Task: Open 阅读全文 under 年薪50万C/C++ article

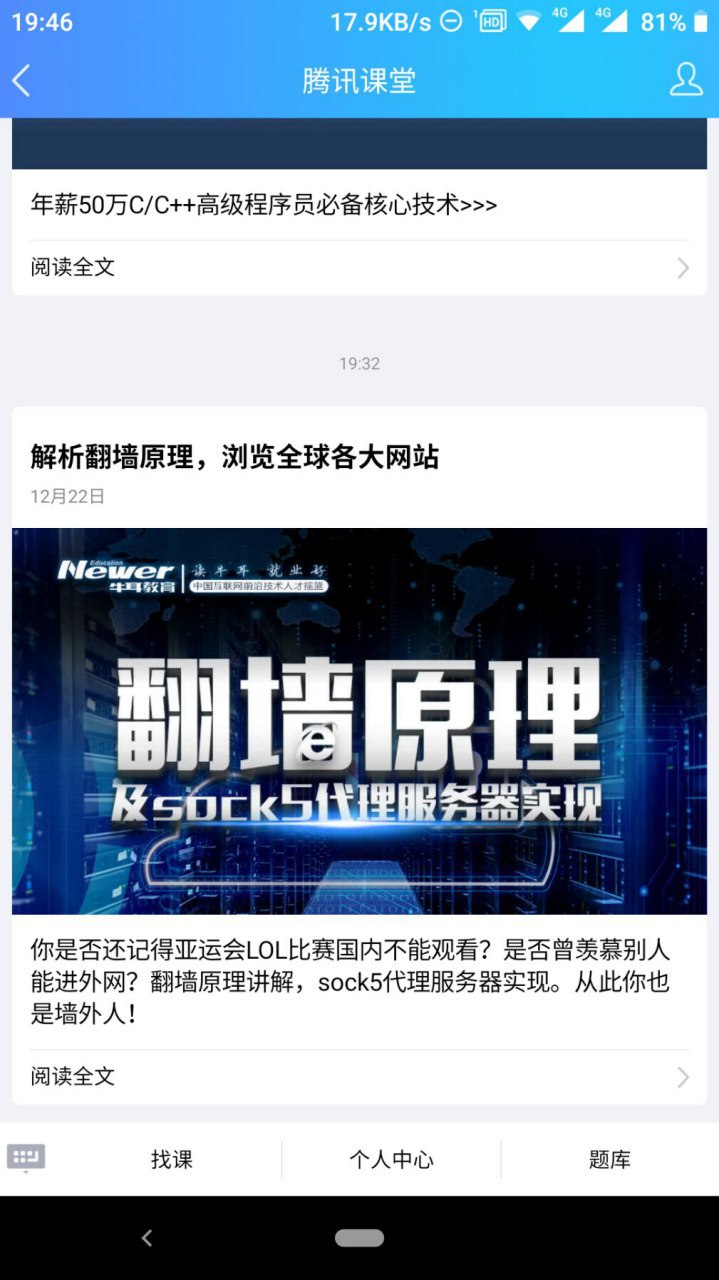Action: click(359, 267)
